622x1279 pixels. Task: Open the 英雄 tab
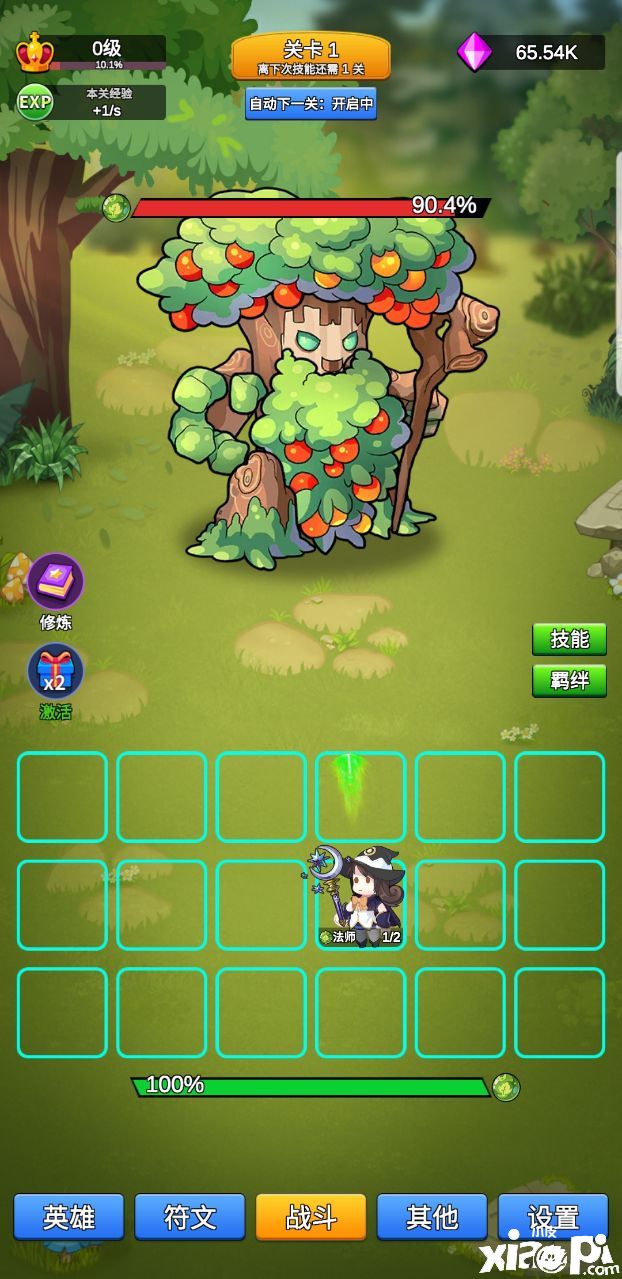(69, 1217)
